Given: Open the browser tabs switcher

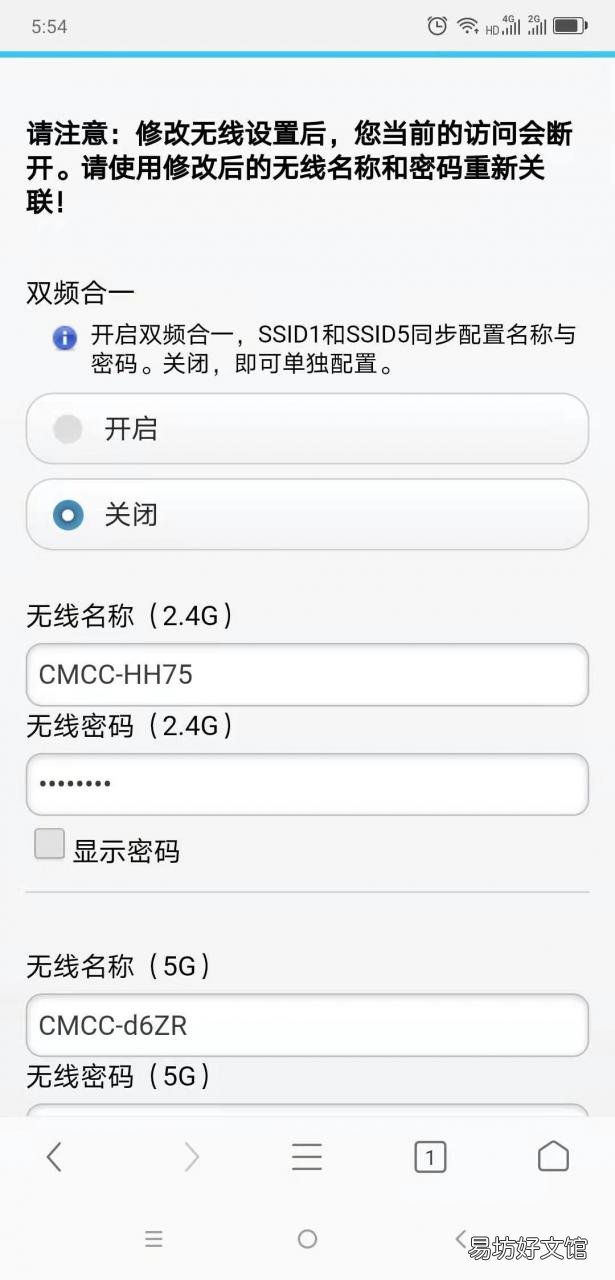Looking at the screenshot, I should click(x=430, y=1157).
